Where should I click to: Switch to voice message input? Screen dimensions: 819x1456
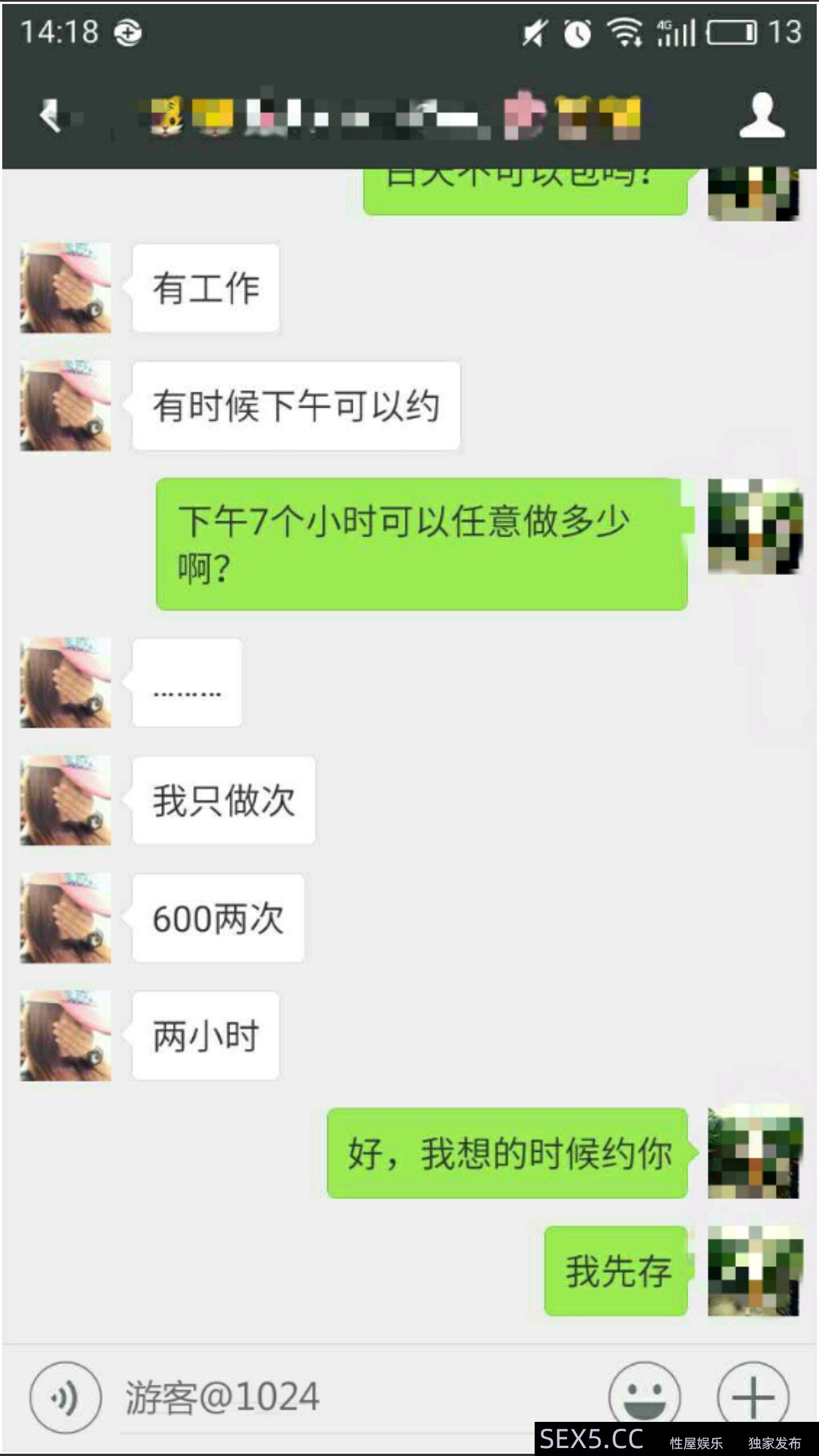(x=65, y=1397)
